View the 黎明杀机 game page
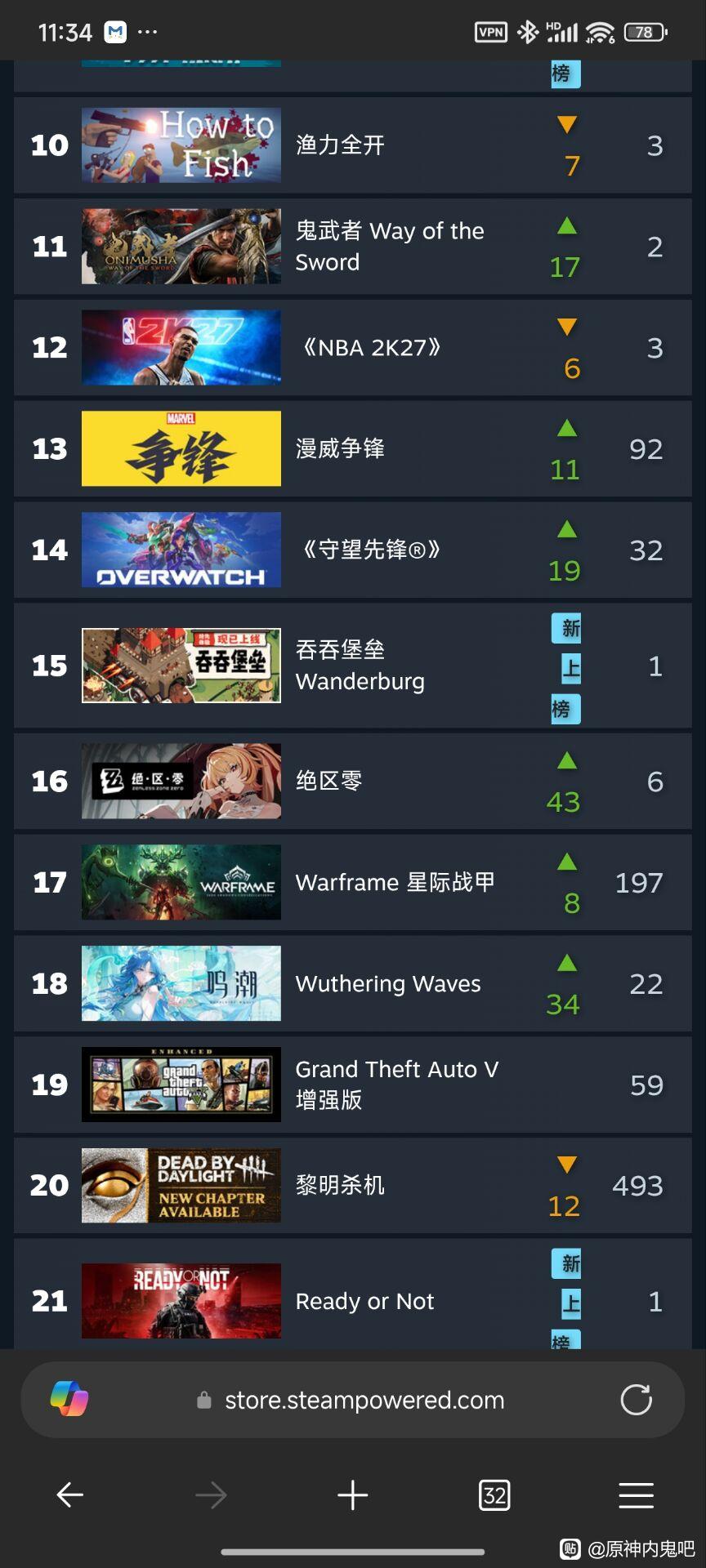Screen dimensions: 706x1568 353,1186
